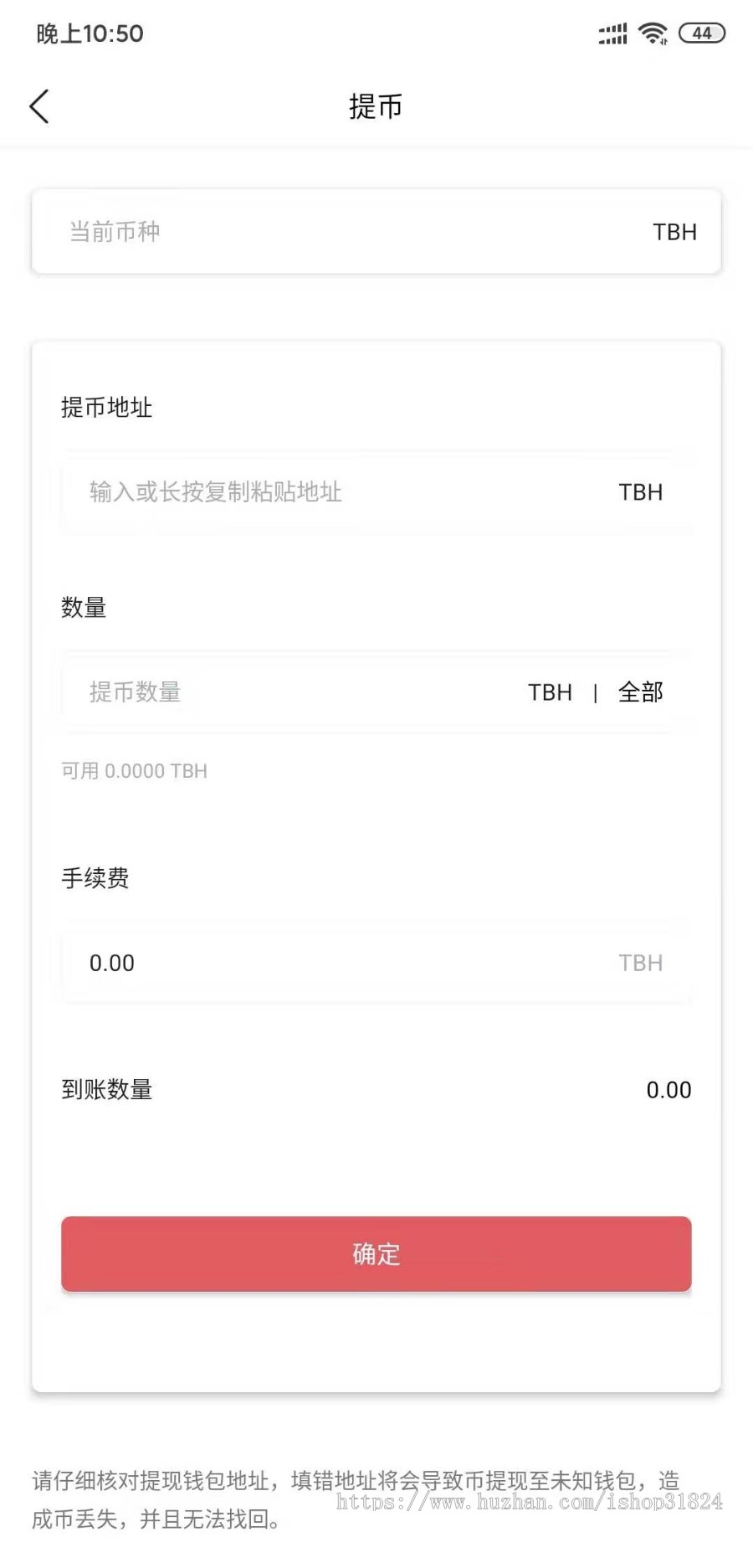Tap the 0.00 fee value display
The height and width of the screenshot is (1568, 753).
(x=111, y=963)
